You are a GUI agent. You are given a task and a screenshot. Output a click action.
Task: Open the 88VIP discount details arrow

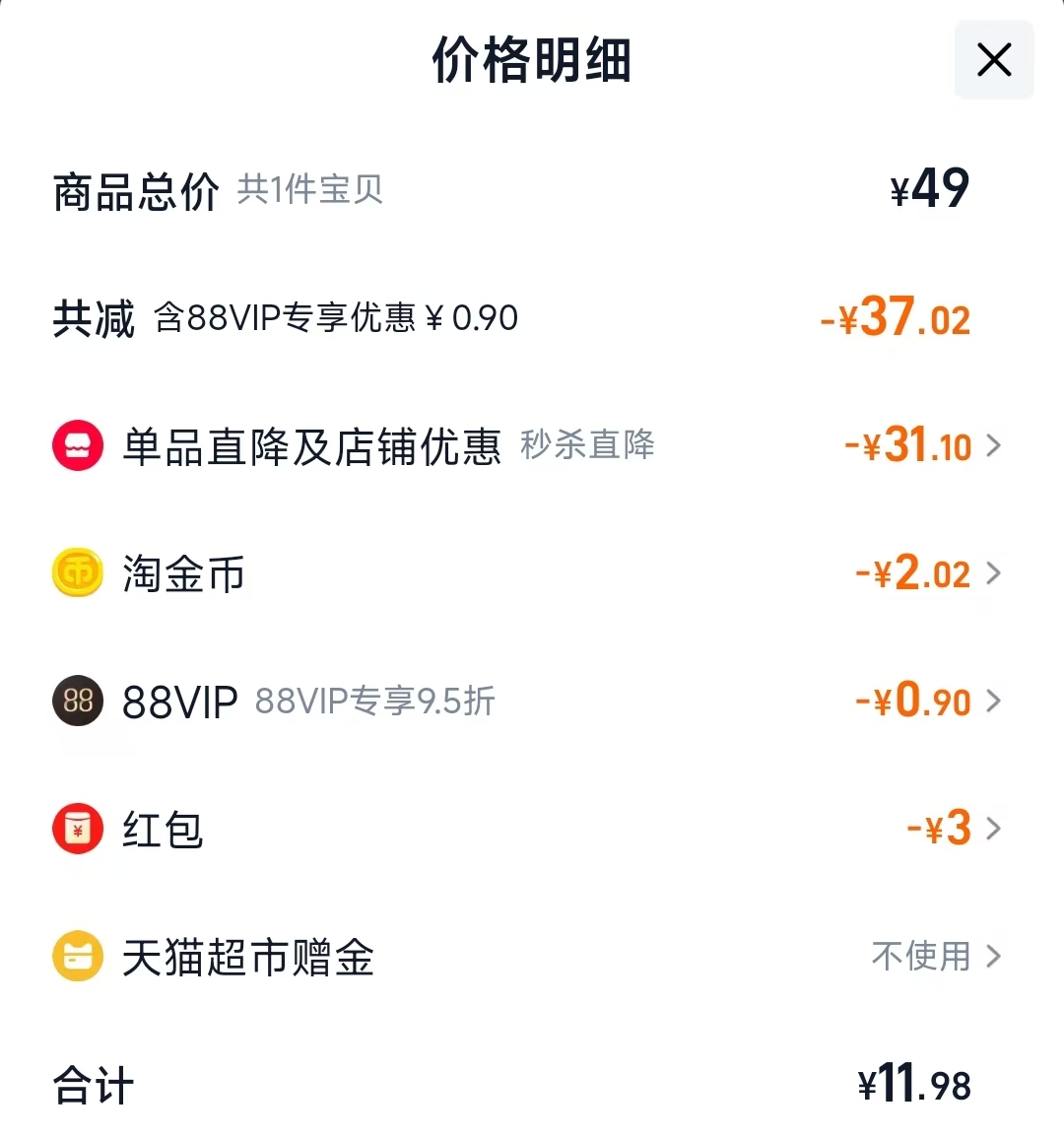(995, 702)
